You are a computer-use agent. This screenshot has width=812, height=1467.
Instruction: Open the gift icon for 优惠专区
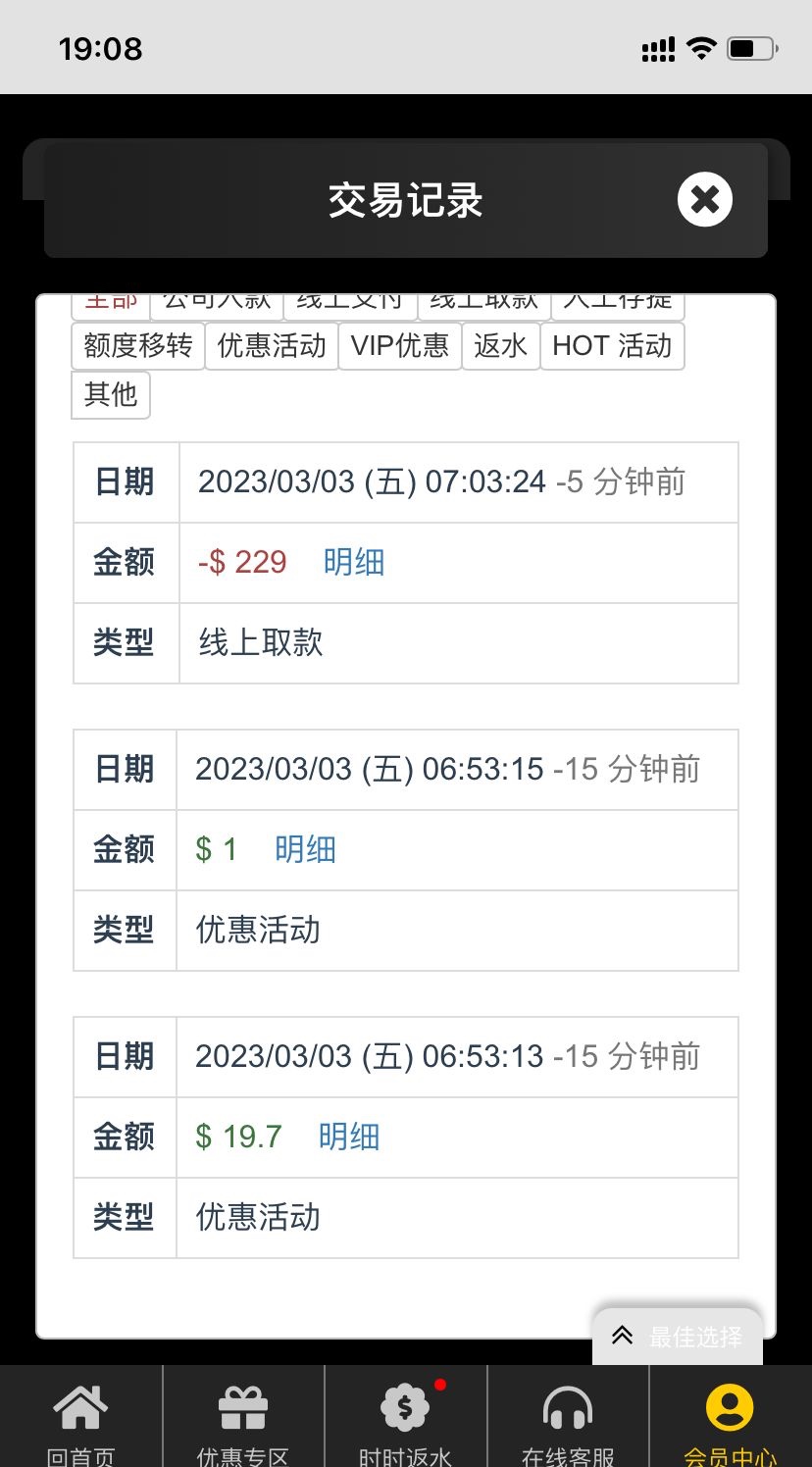click(241, 1407)
